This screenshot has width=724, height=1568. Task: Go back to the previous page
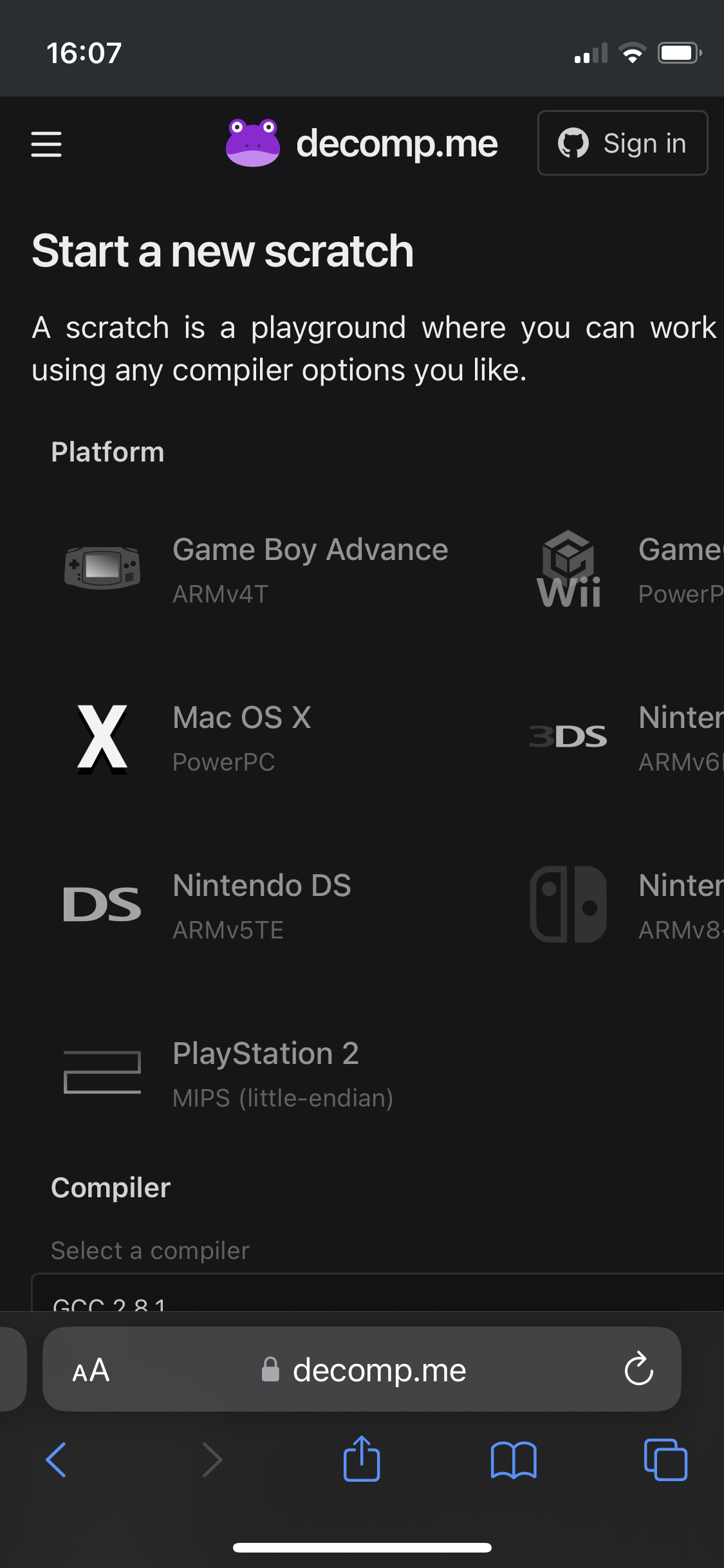[57, 1460]
